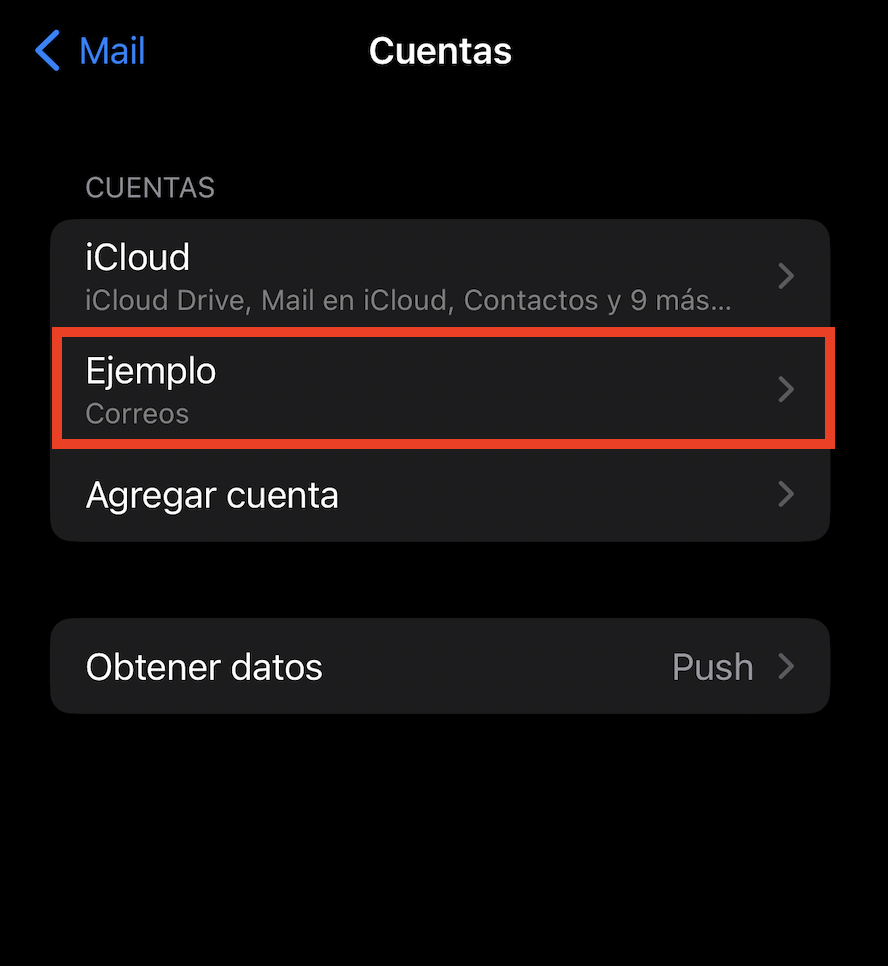Tap the Cuentas title at the top
The image size is (888, 966).
(440, 51)
